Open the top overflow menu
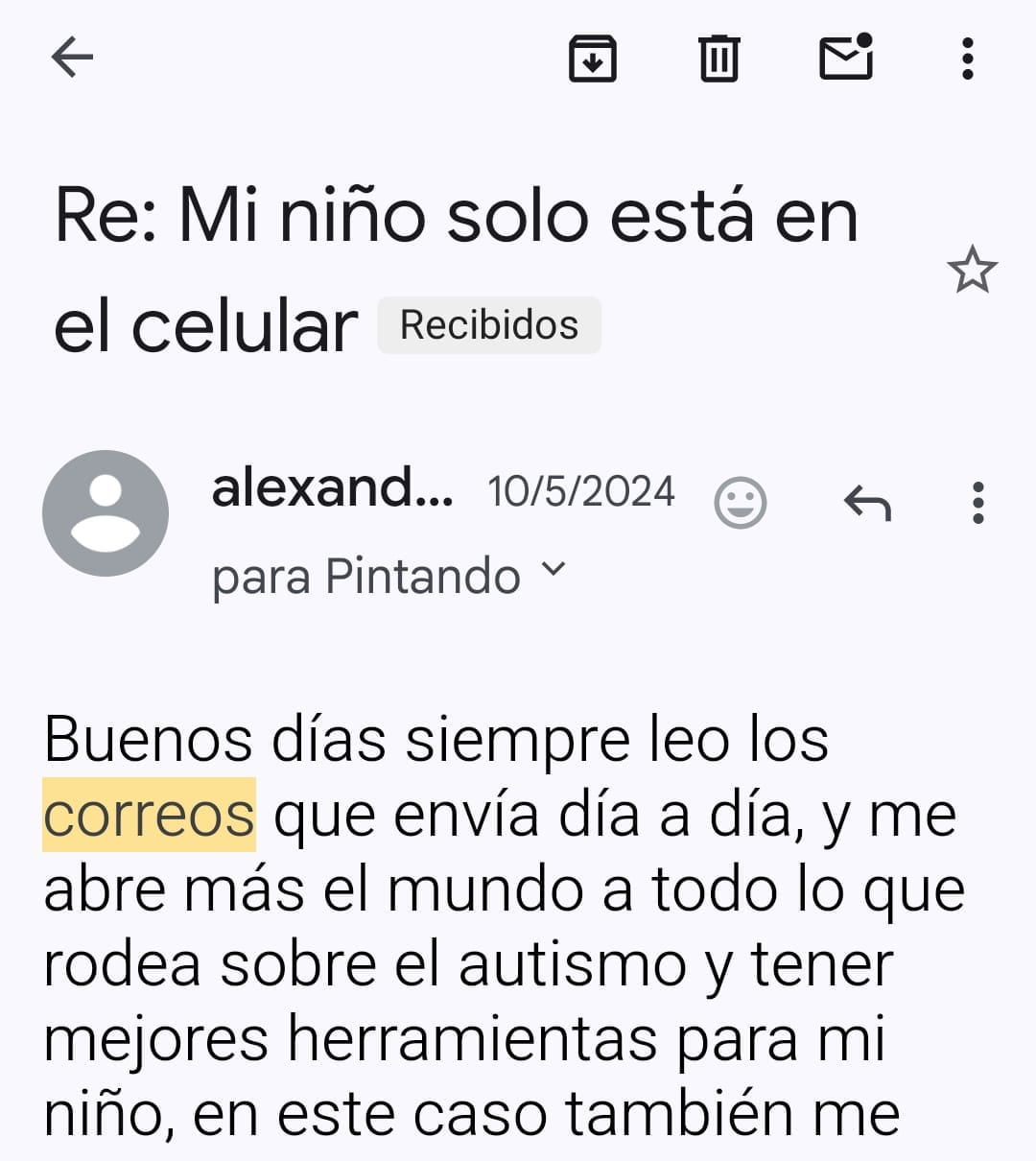Image resolution: width=1036 pixels, height=1161 pixels. click(x=967, y=59)
